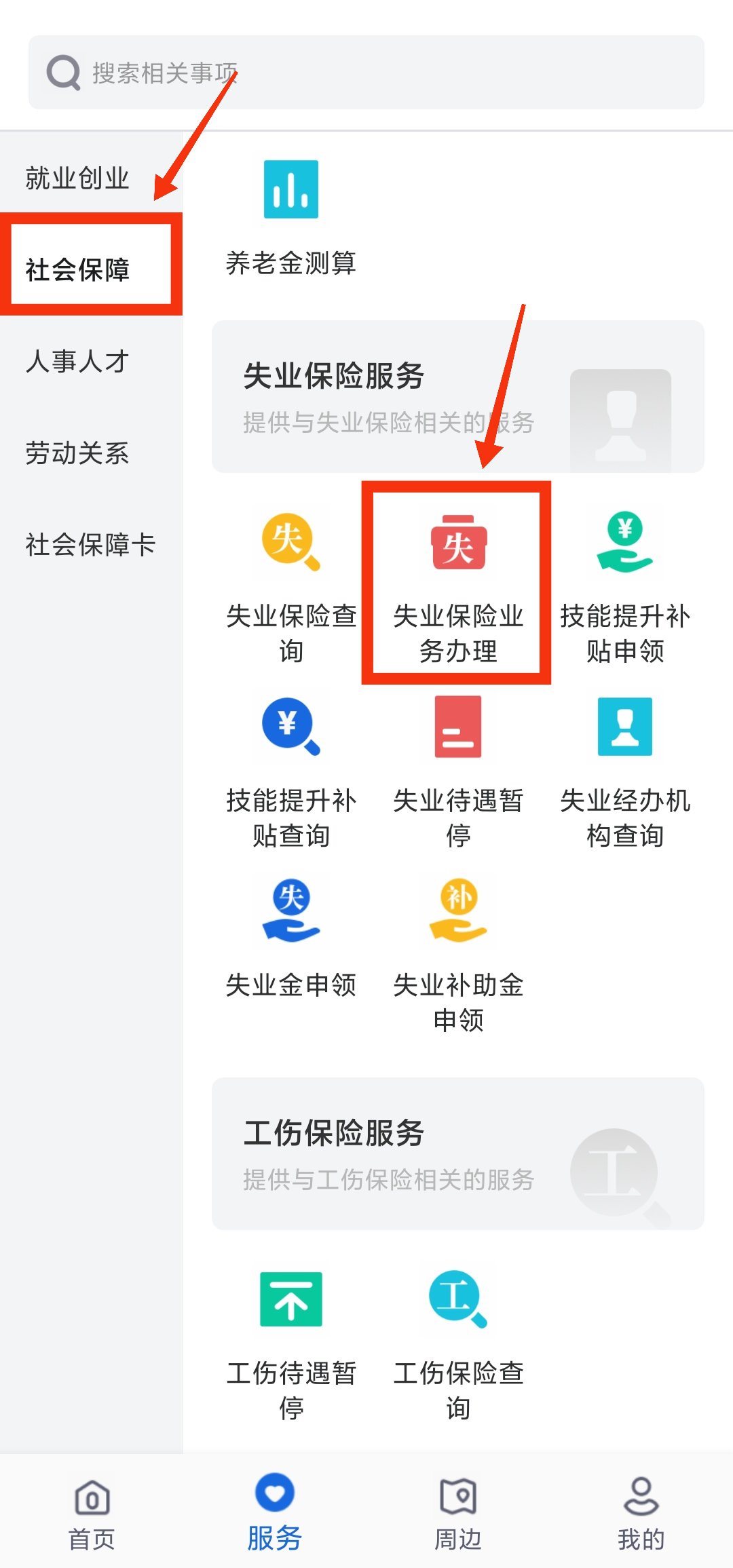Image resolution: width=733 pixels, height=1568 pixels.
Task: Open the 我的 tab
Action: pyautogui.click(x=641, y=1512)
